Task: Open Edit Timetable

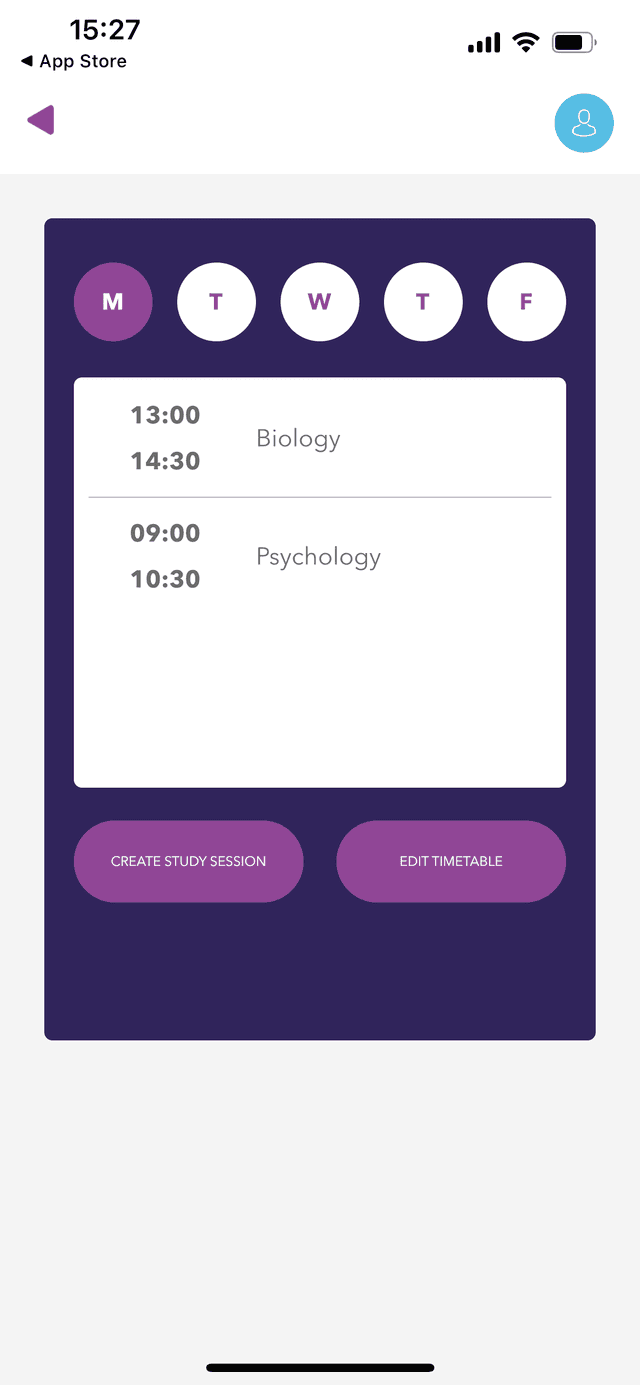Action: tap(451, 861)
